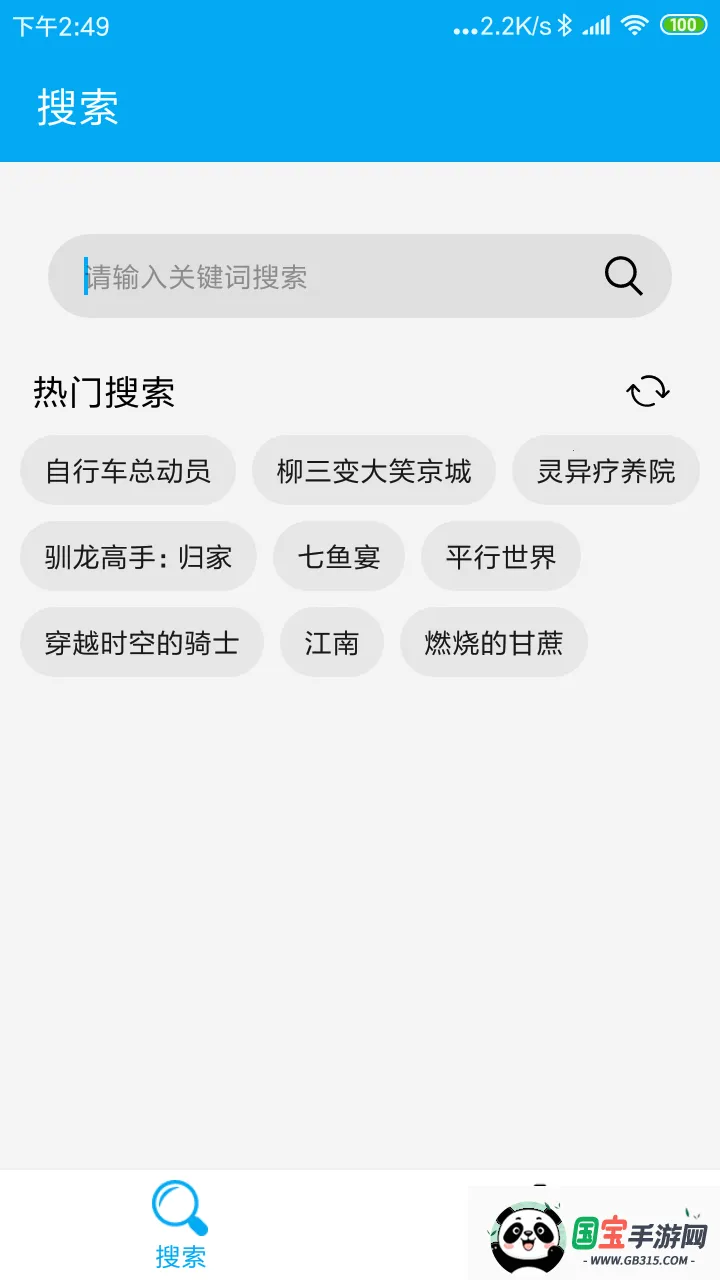This screenshot has width=720, height=1280.
Task: Select the 柳三变大笑京城 hot search tag
Action: (374, 470)
